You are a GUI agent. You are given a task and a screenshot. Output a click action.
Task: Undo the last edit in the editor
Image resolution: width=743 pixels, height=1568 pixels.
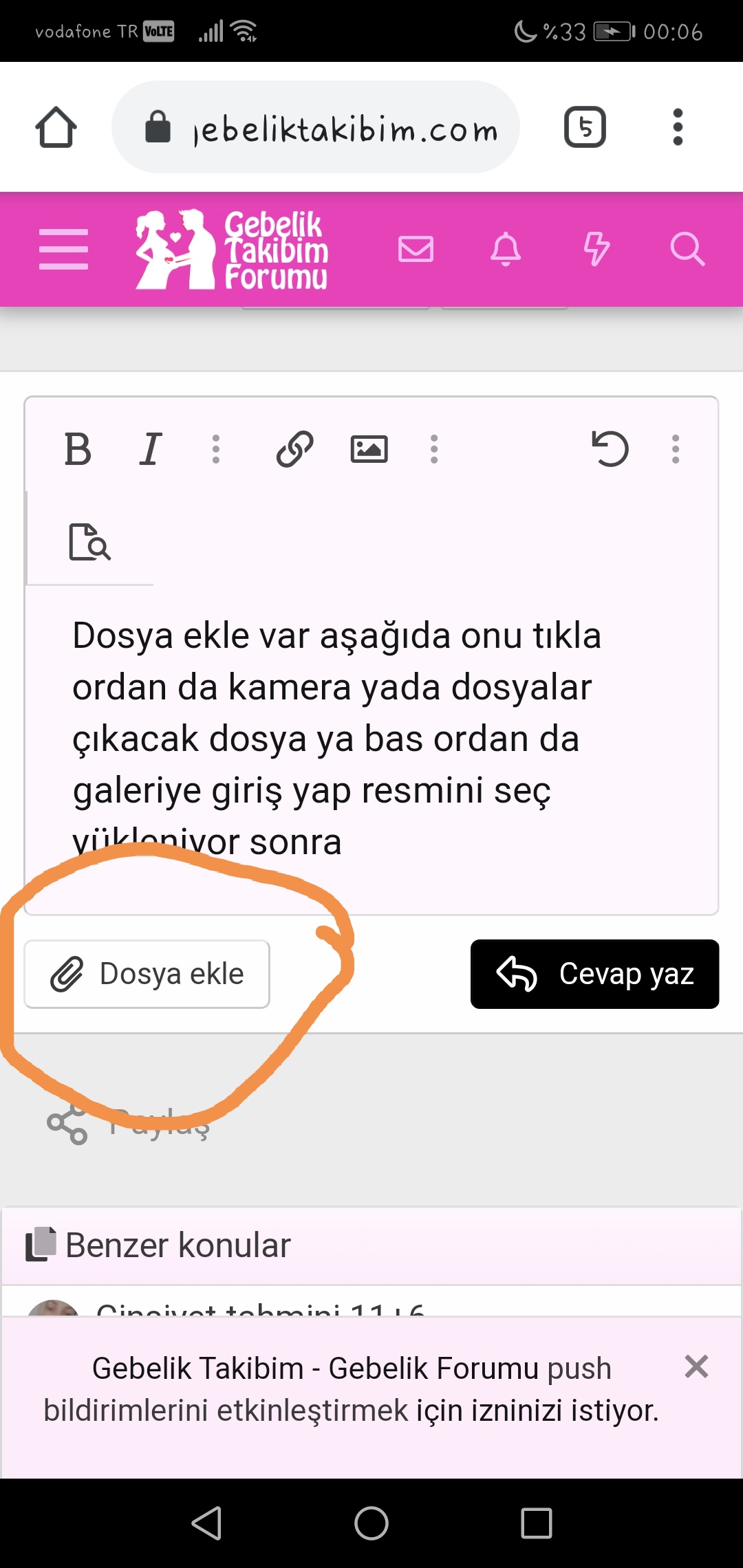[x=610, y=449]
